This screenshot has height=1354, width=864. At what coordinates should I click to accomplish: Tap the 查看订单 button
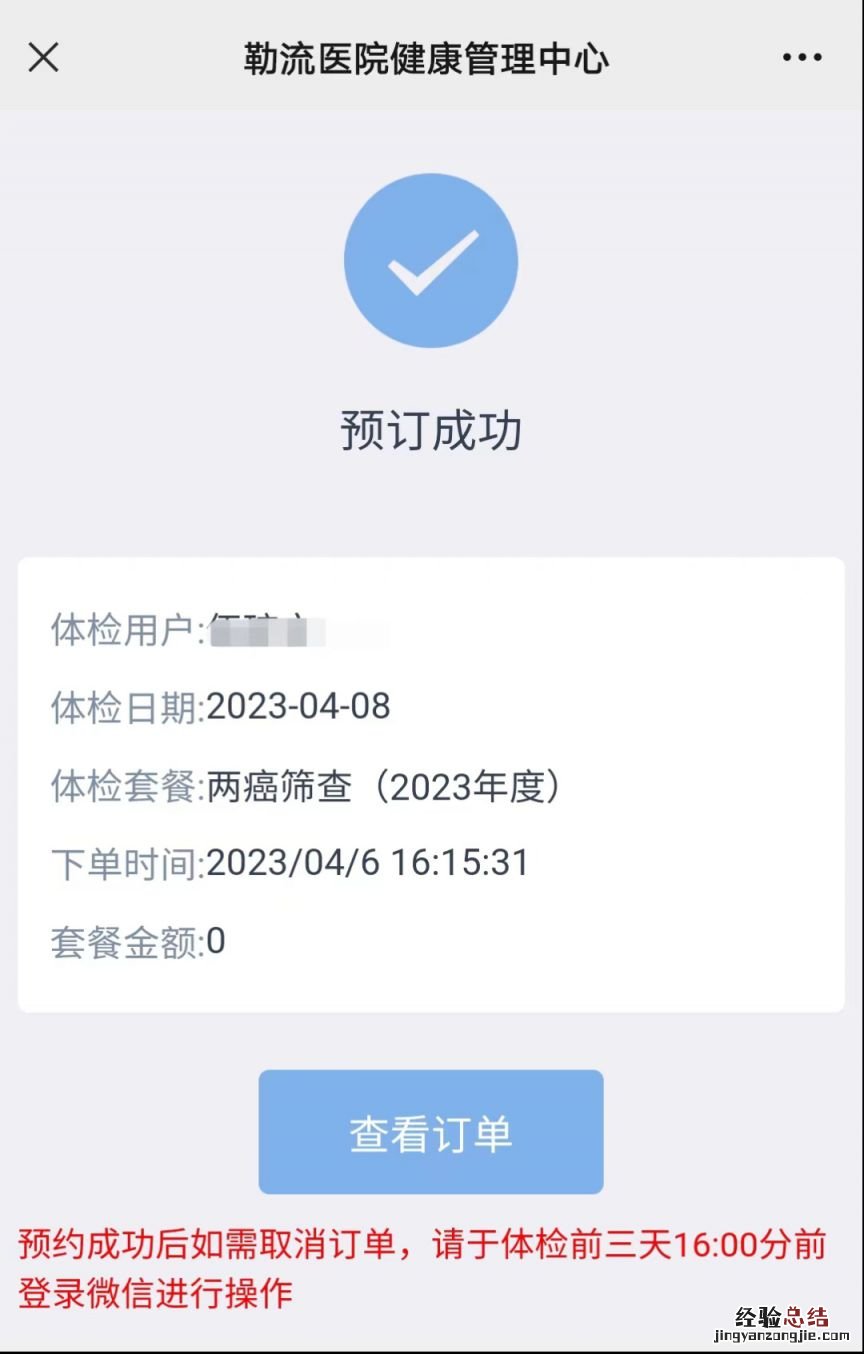[431, 1132]
